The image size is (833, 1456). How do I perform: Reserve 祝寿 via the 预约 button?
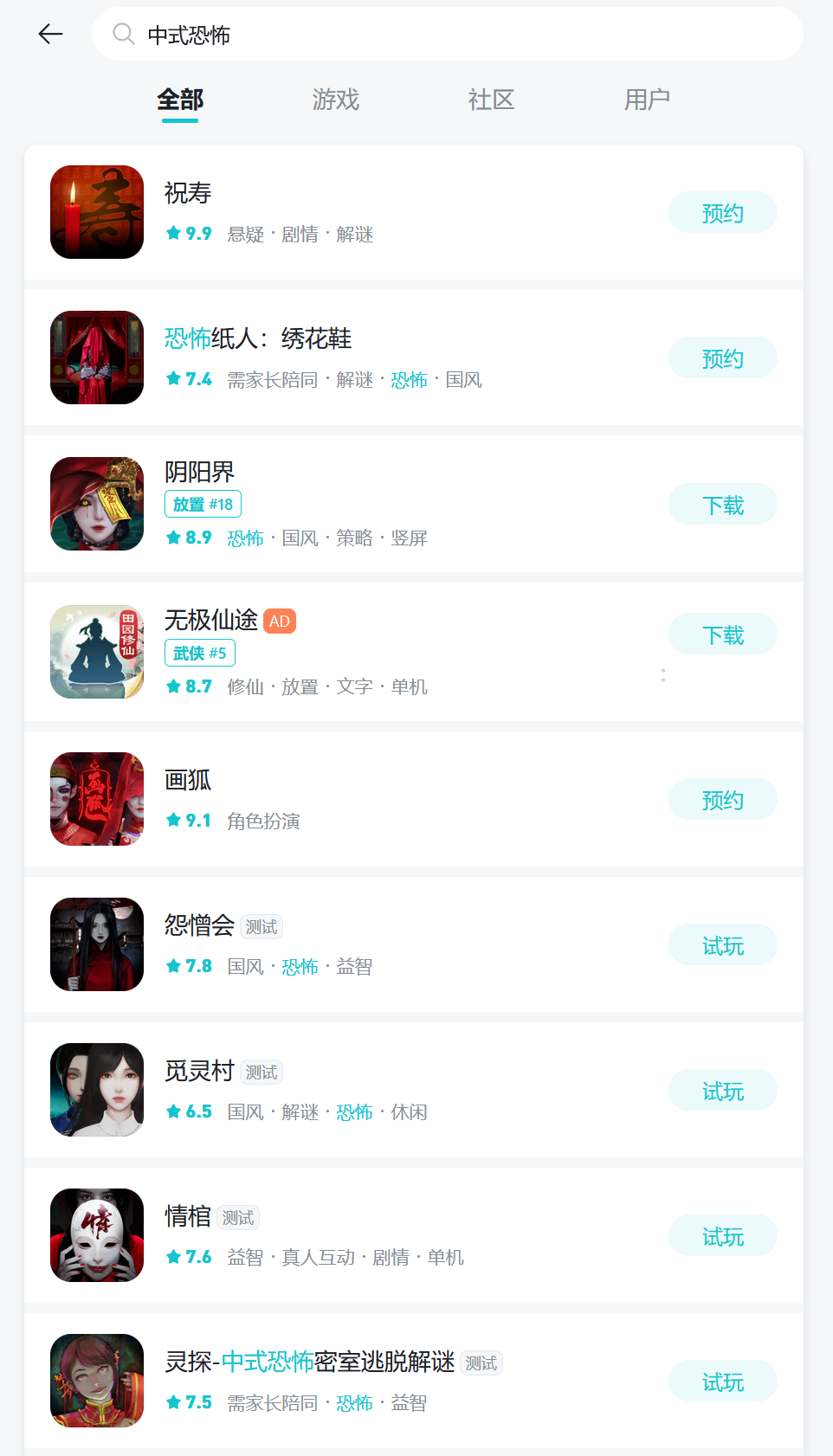(722, 212)
